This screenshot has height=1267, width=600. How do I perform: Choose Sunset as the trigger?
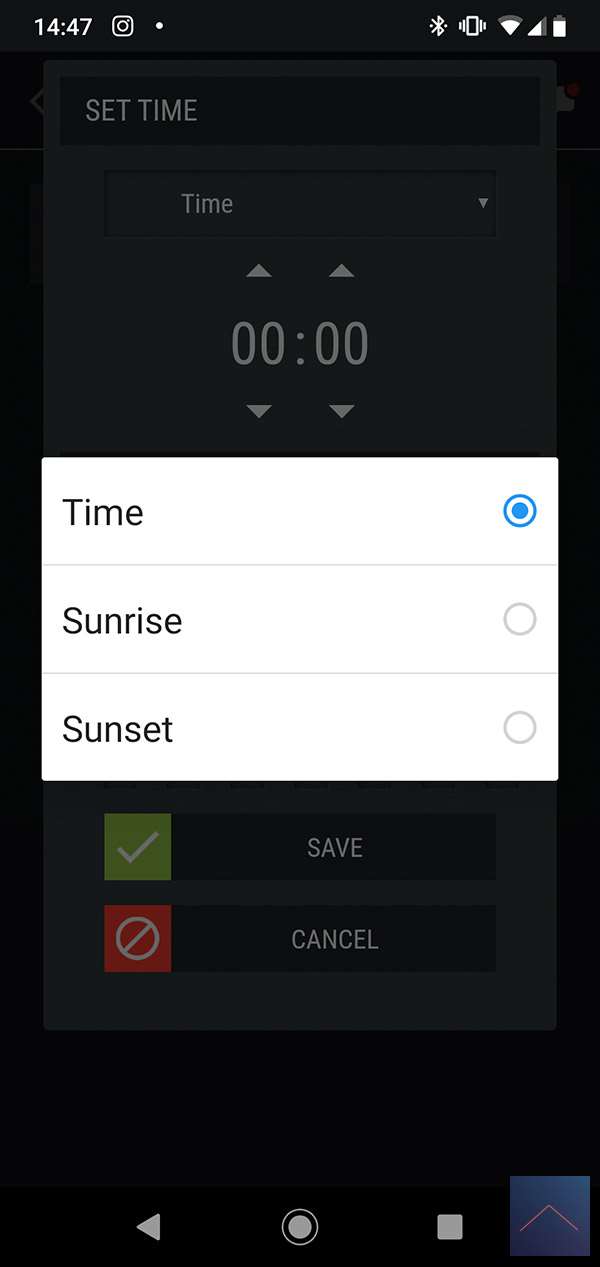click(299, 728)
